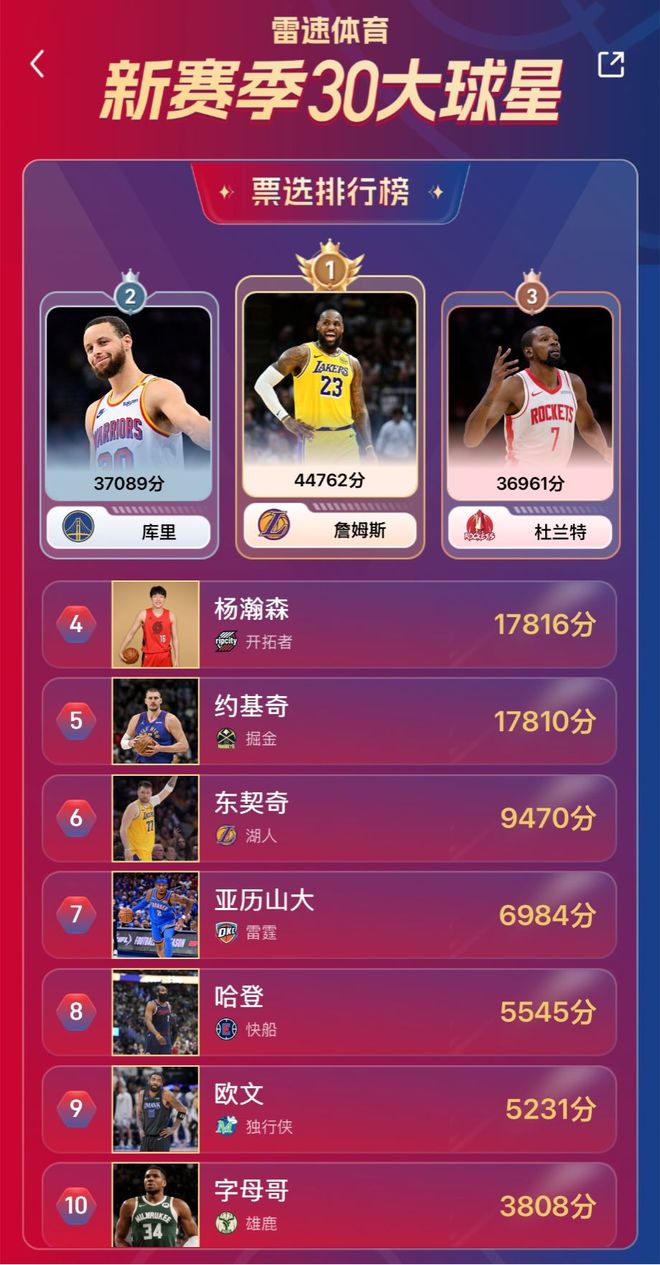The image size is (660, 1265).
Task: Open the 杨瀚森 ranking row
Action: [329, 625]
